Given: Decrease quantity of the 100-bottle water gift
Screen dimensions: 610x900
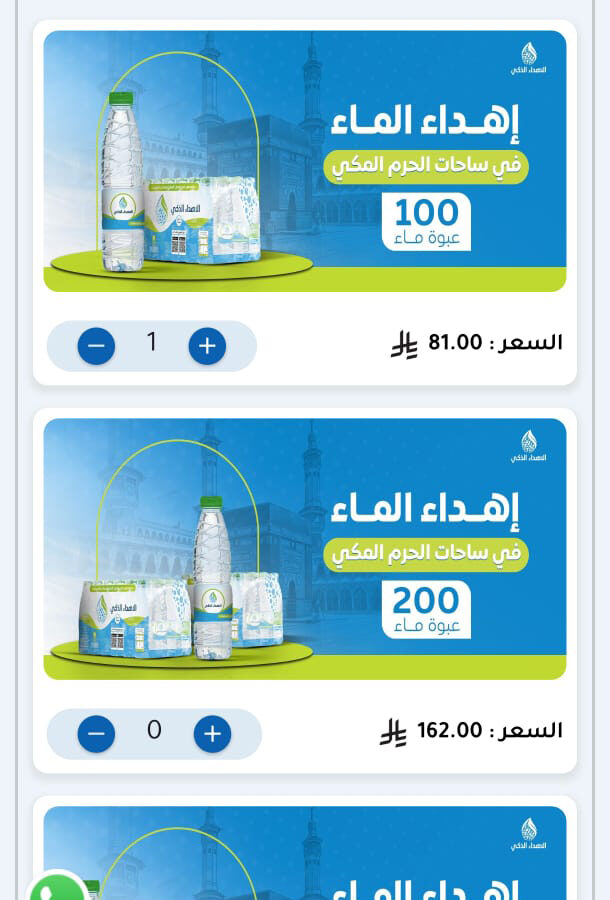Looking at the screenshot, I should point(97,346).
